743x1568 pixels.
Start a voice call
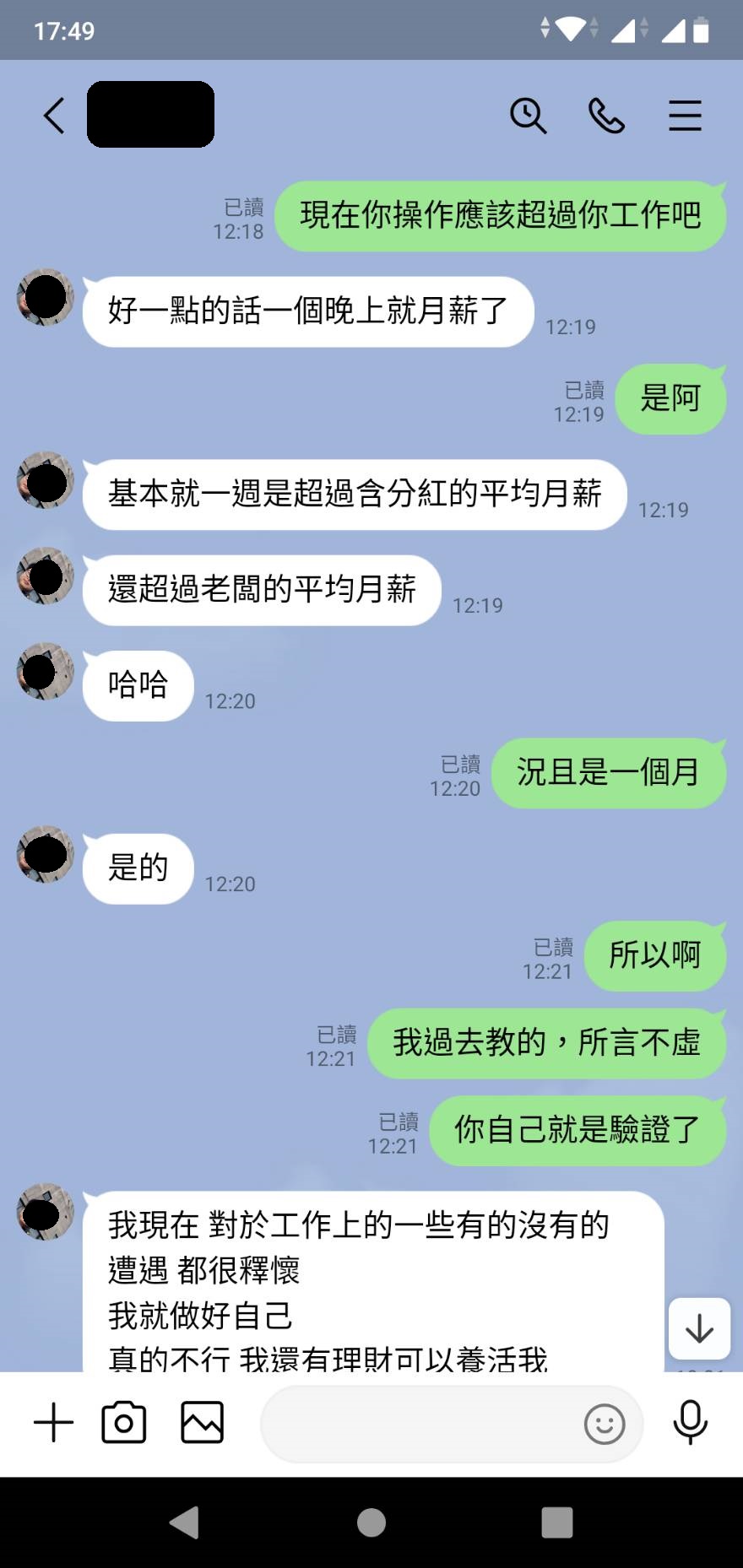(x=606, y=116)
